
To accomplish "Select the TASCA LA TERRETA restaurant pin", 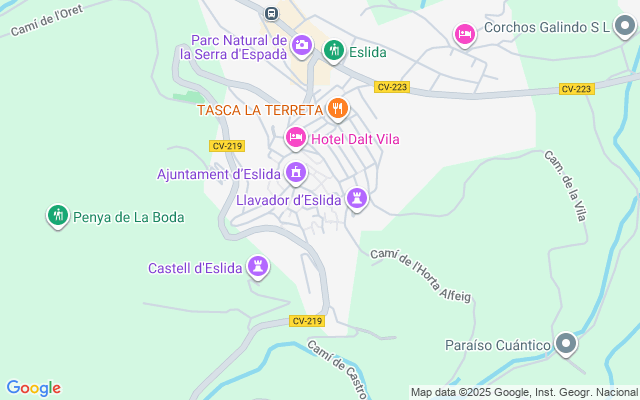I will point(337,107).
